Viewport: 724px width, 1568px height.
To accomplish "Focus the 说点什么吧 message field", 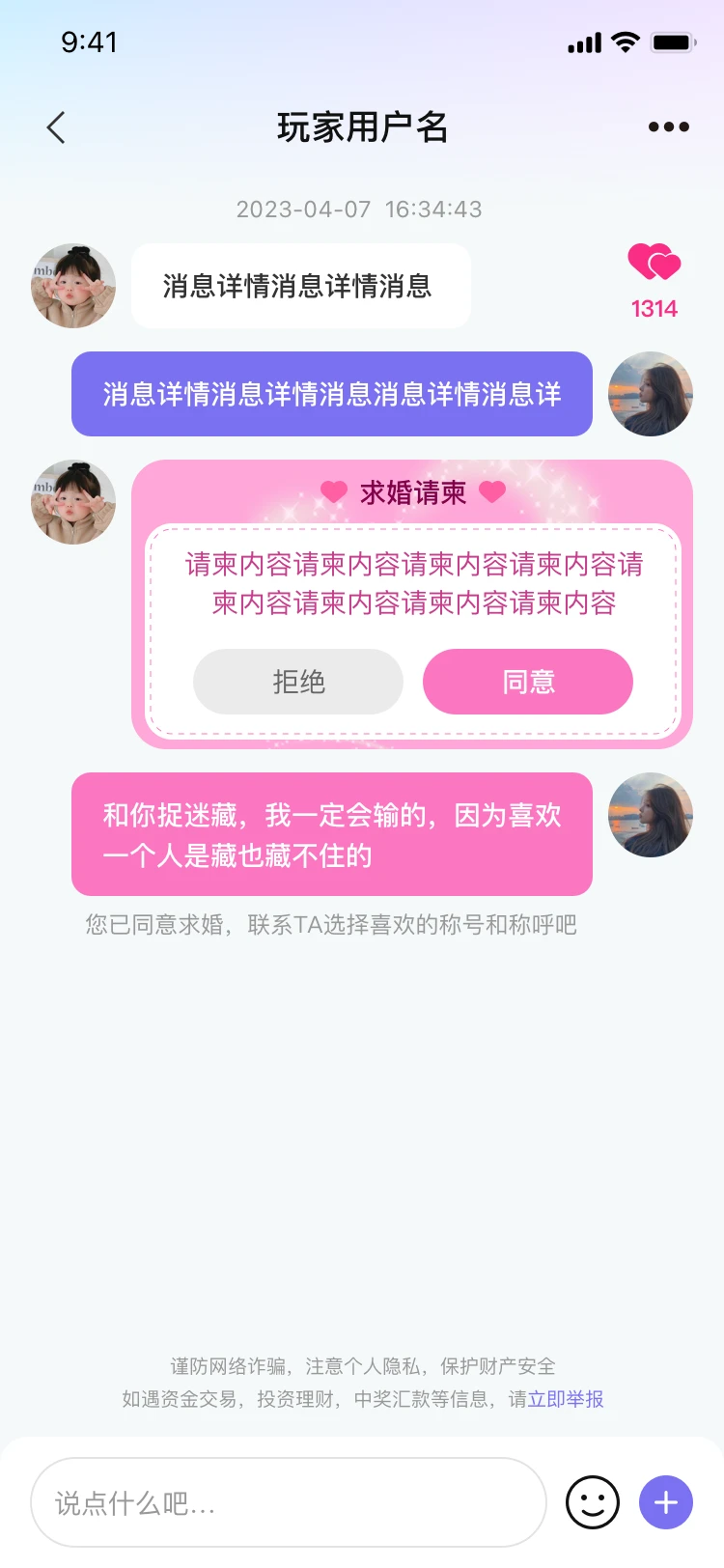I will tap(289, 1502).
